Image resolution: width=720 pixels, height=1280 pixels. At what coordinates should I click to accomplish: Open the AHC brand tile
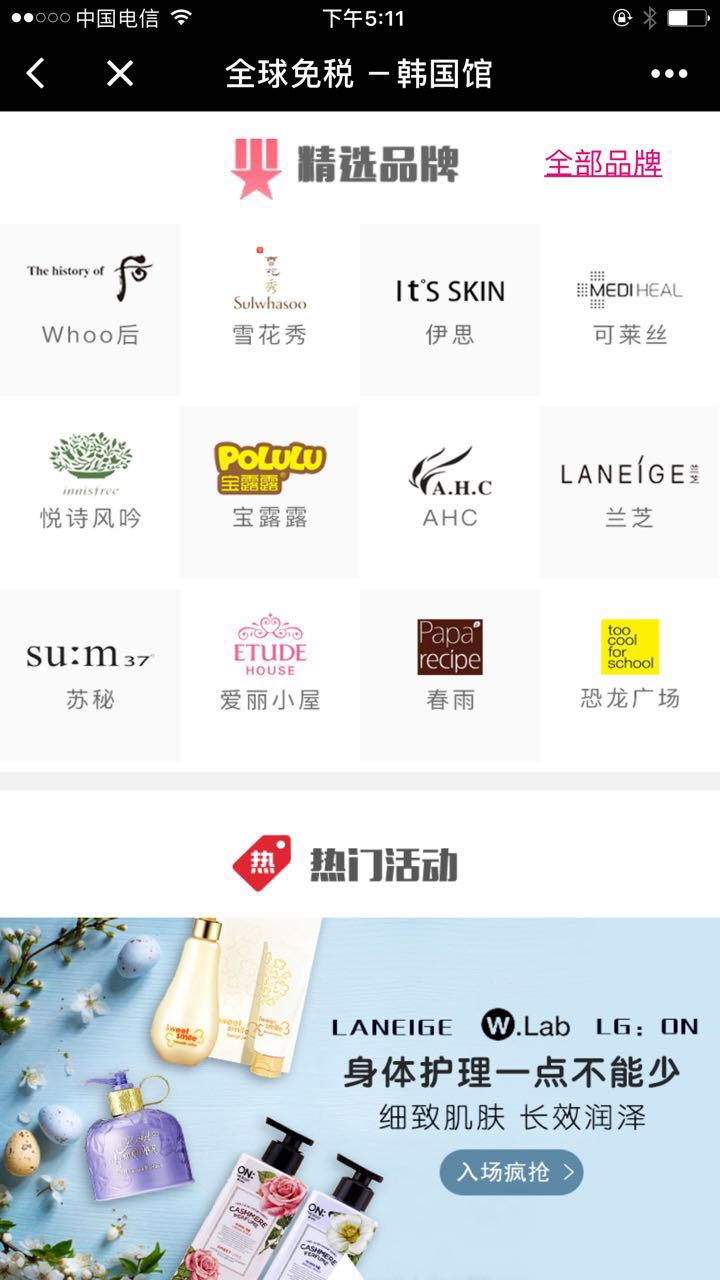pos(450,492)
